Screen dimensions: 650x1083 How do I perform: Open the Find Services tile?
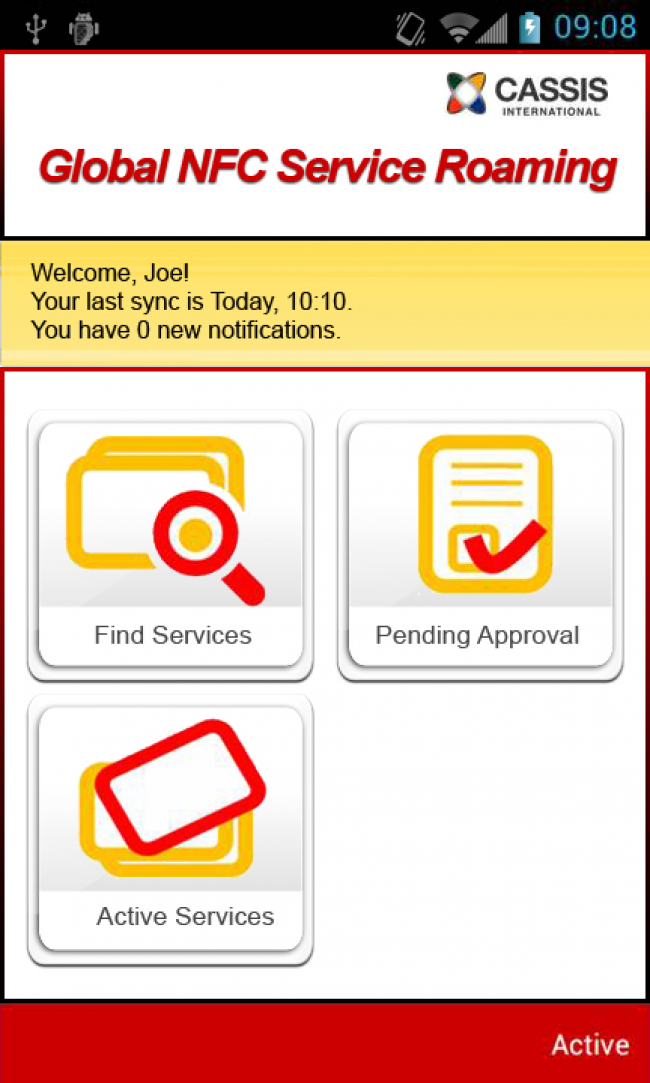click(x=171, y=544)
